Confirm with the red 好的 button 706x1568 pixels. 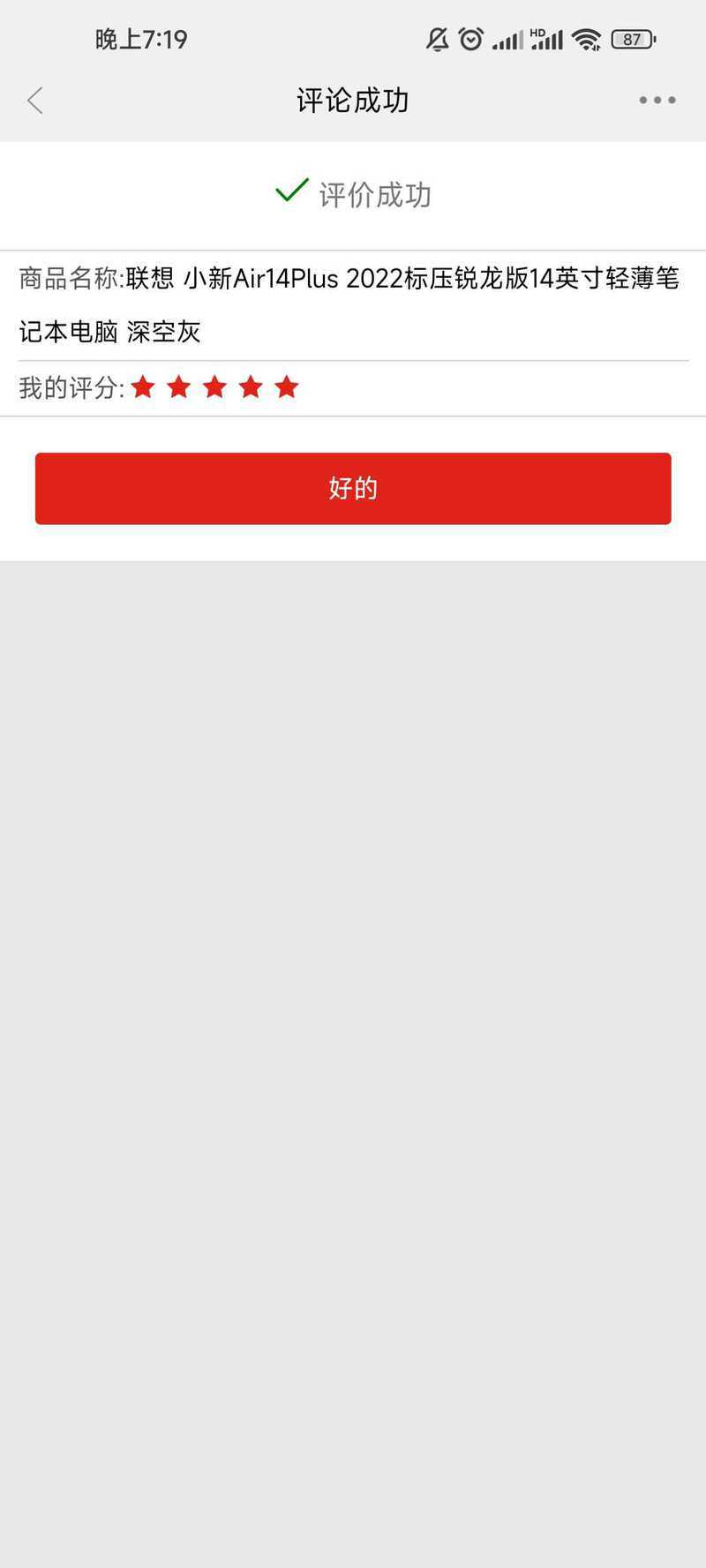(353, 488)
